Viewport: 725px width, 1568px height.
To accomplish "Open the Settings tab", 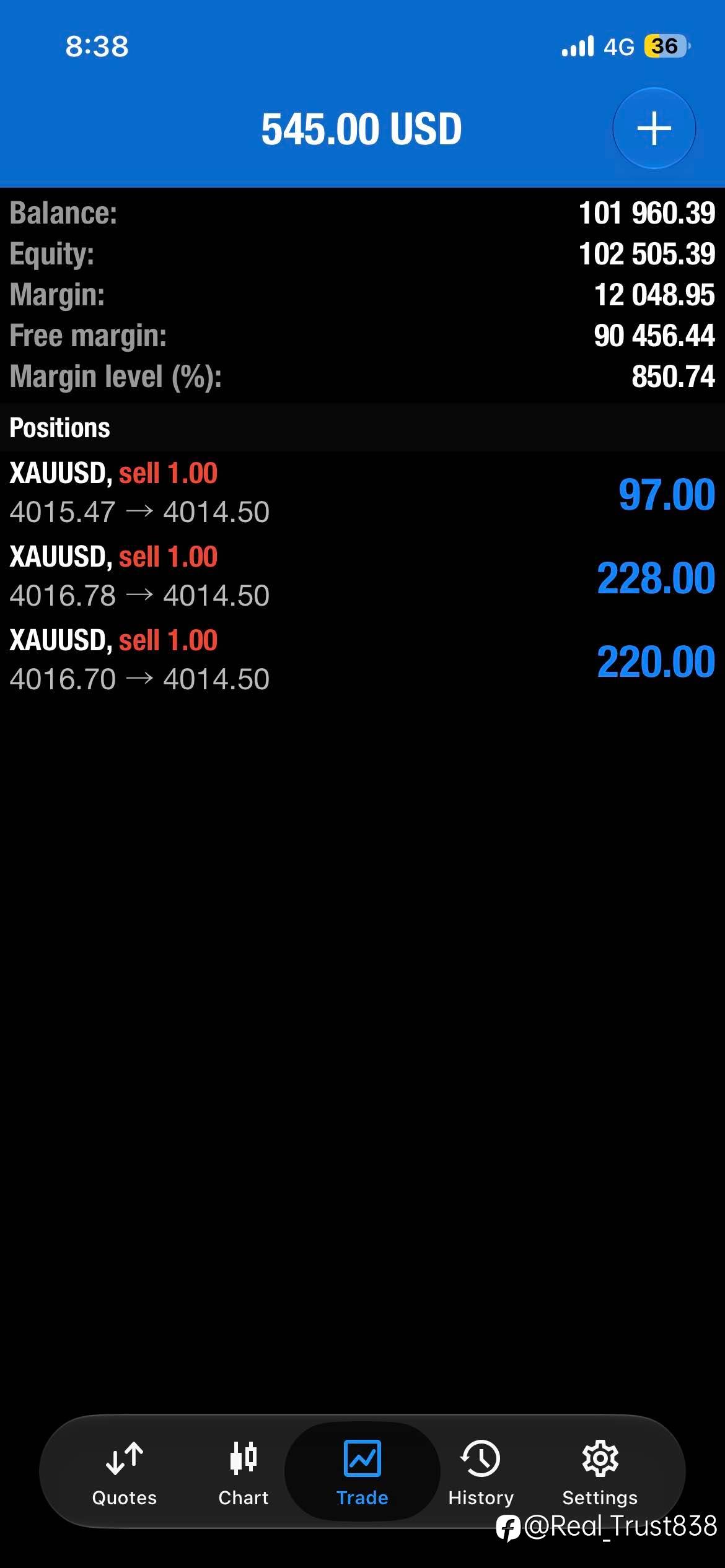I will pyautogui.click(x=600, y=1473).
